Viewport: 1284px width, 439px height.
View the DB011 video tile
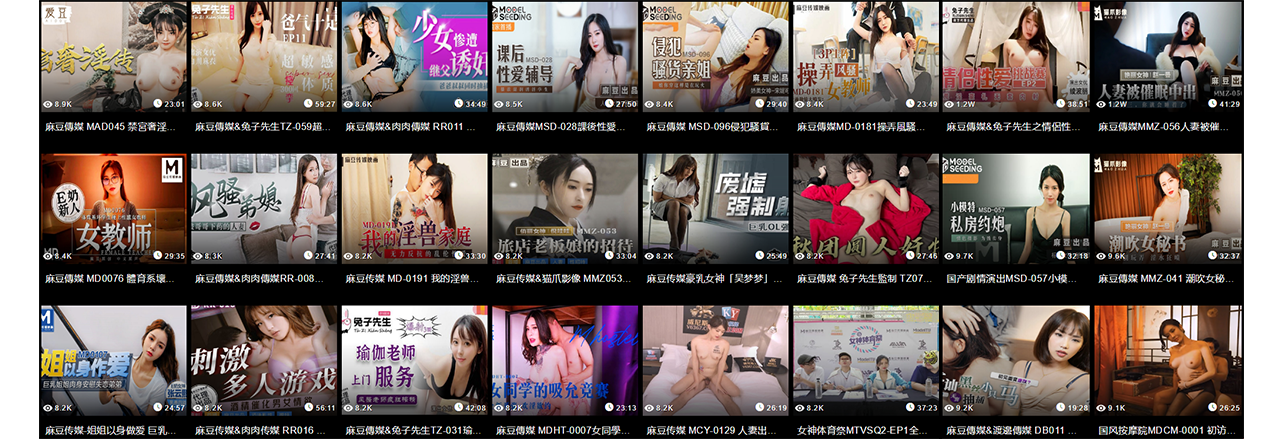1015,361
